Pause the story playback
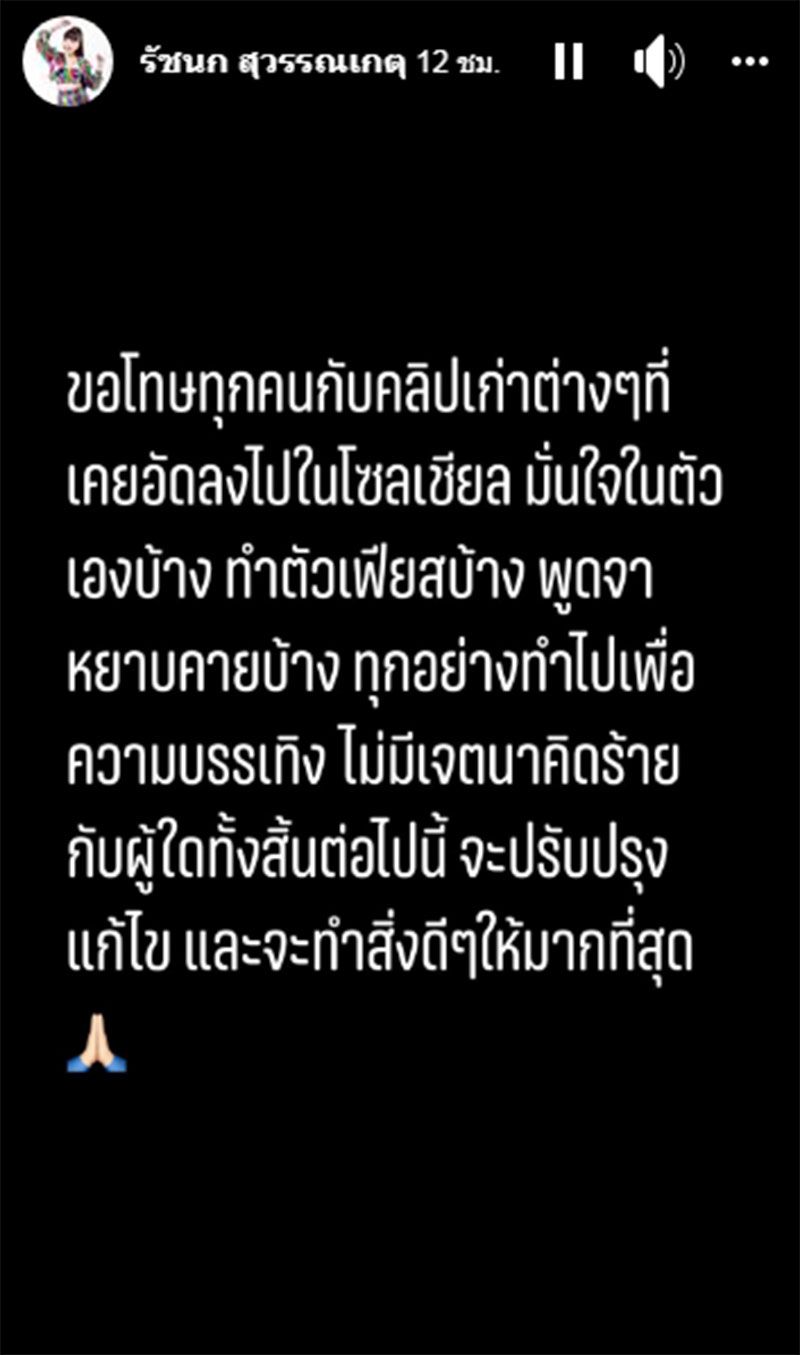This screenshot has width=800, height=1355. (x=569, y=63)
